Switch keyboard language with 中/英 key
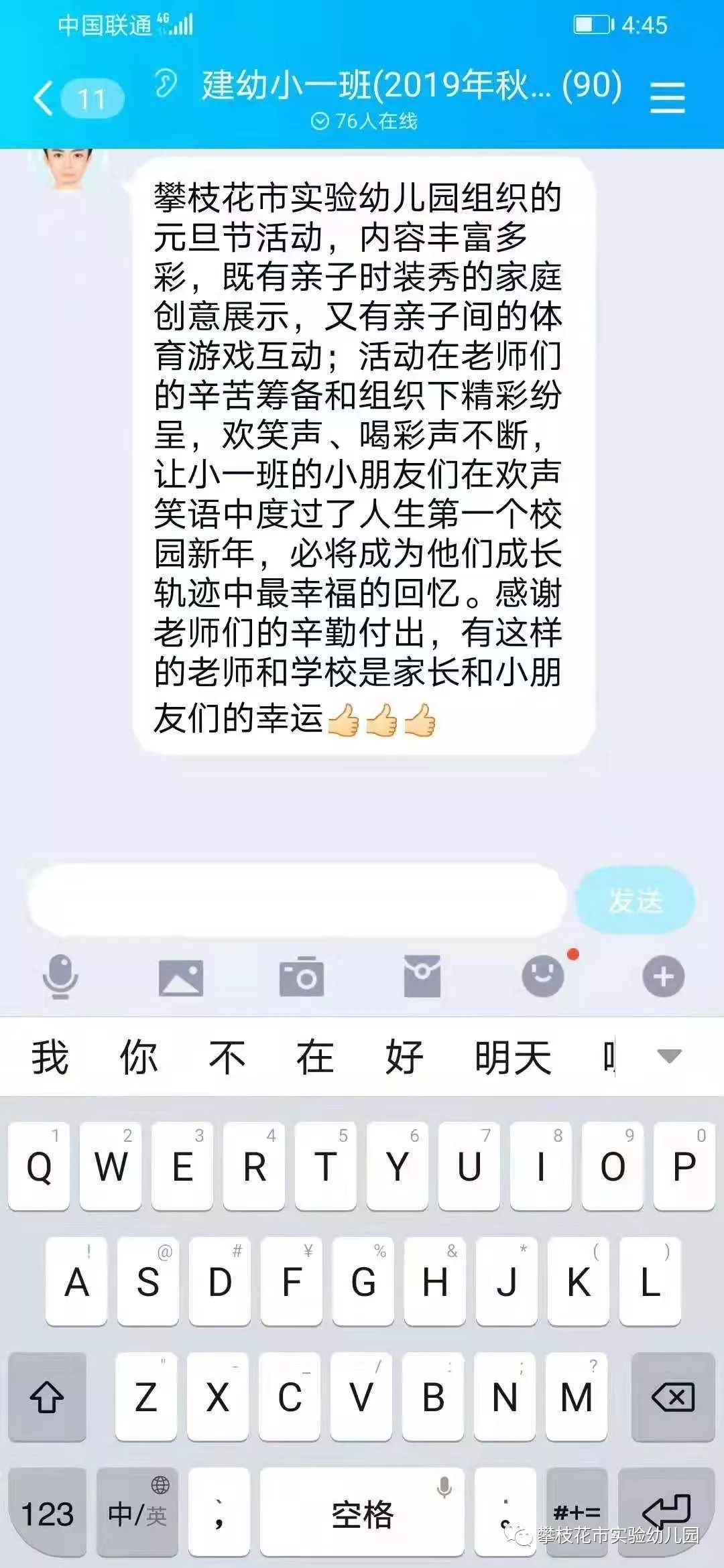 point(137,1512)
